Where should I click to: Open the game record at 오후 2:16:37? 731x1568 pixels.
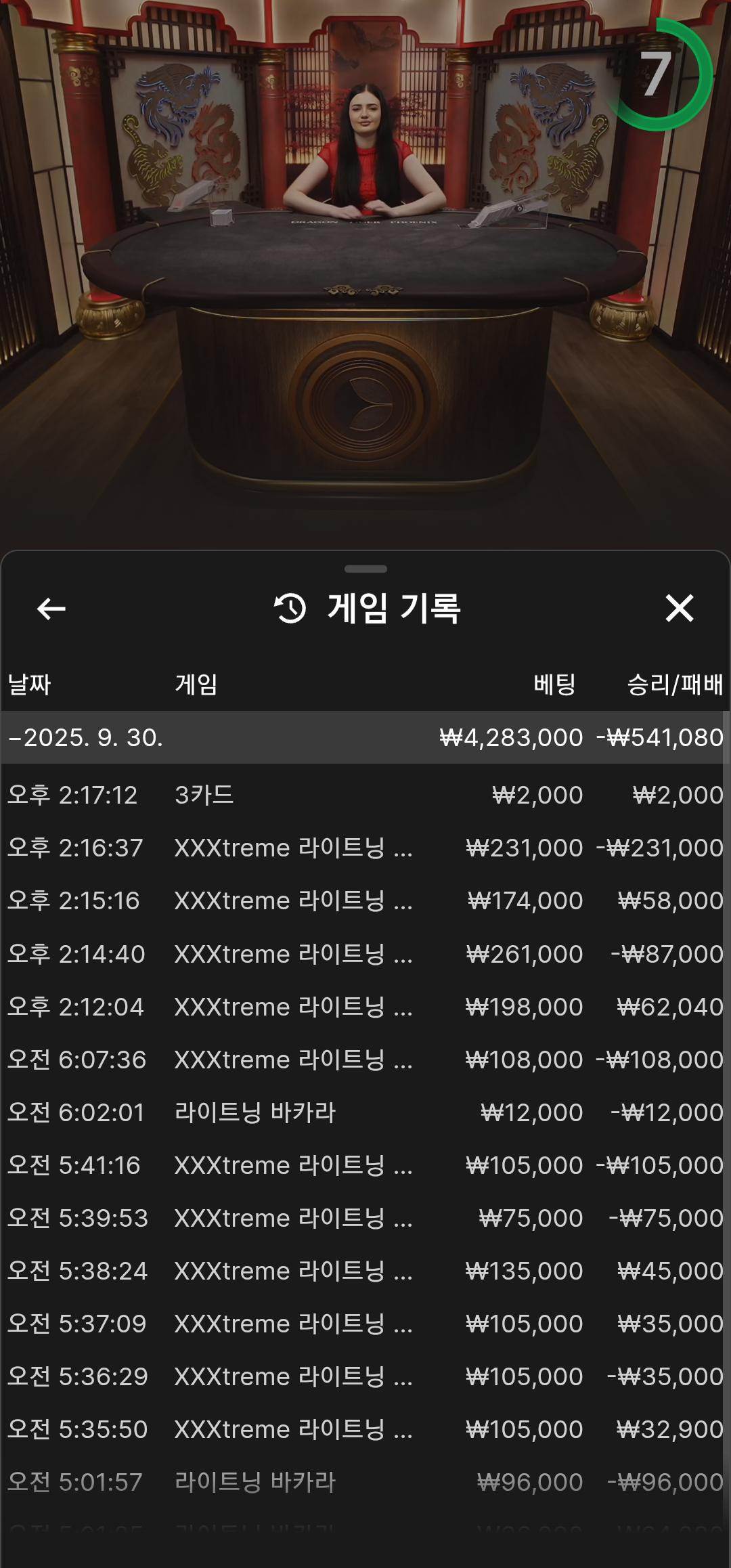pos(365,848)
